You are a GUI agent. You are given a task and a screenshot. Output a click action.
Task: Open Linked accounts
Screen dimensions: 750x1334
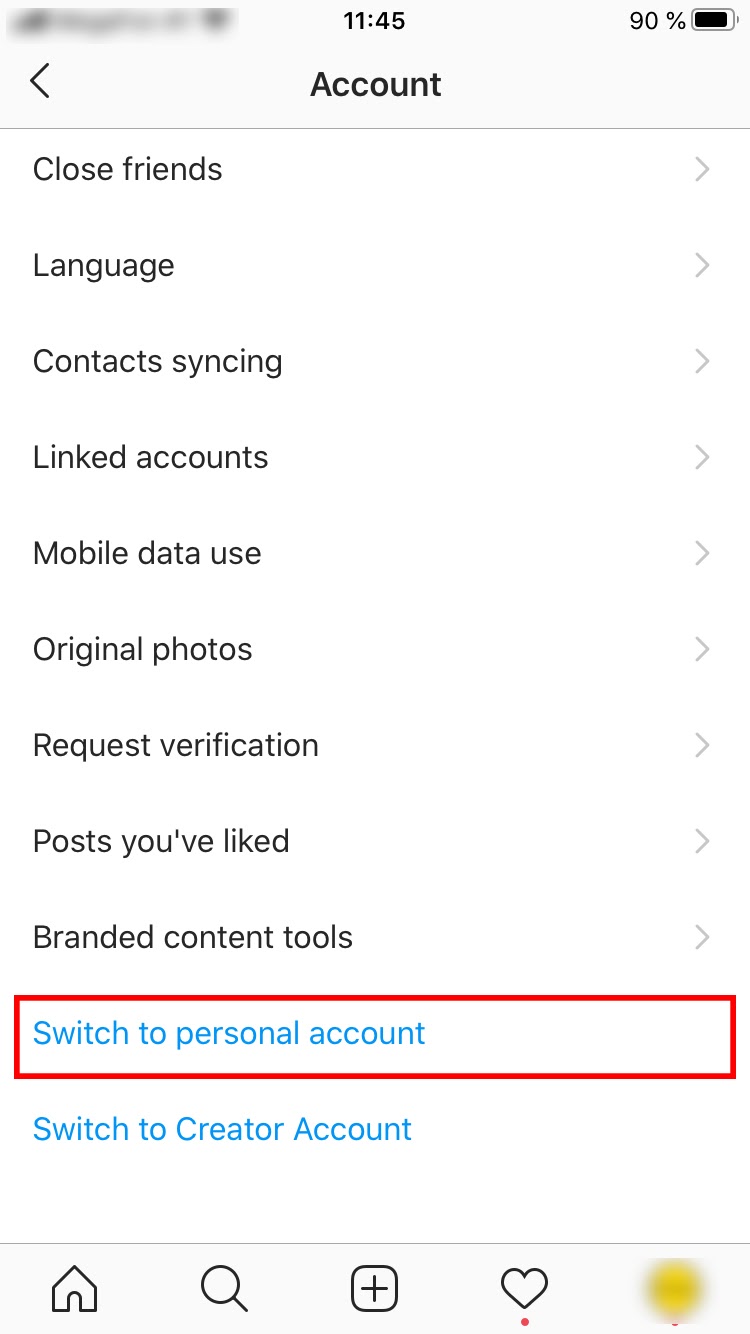[375, 457]
